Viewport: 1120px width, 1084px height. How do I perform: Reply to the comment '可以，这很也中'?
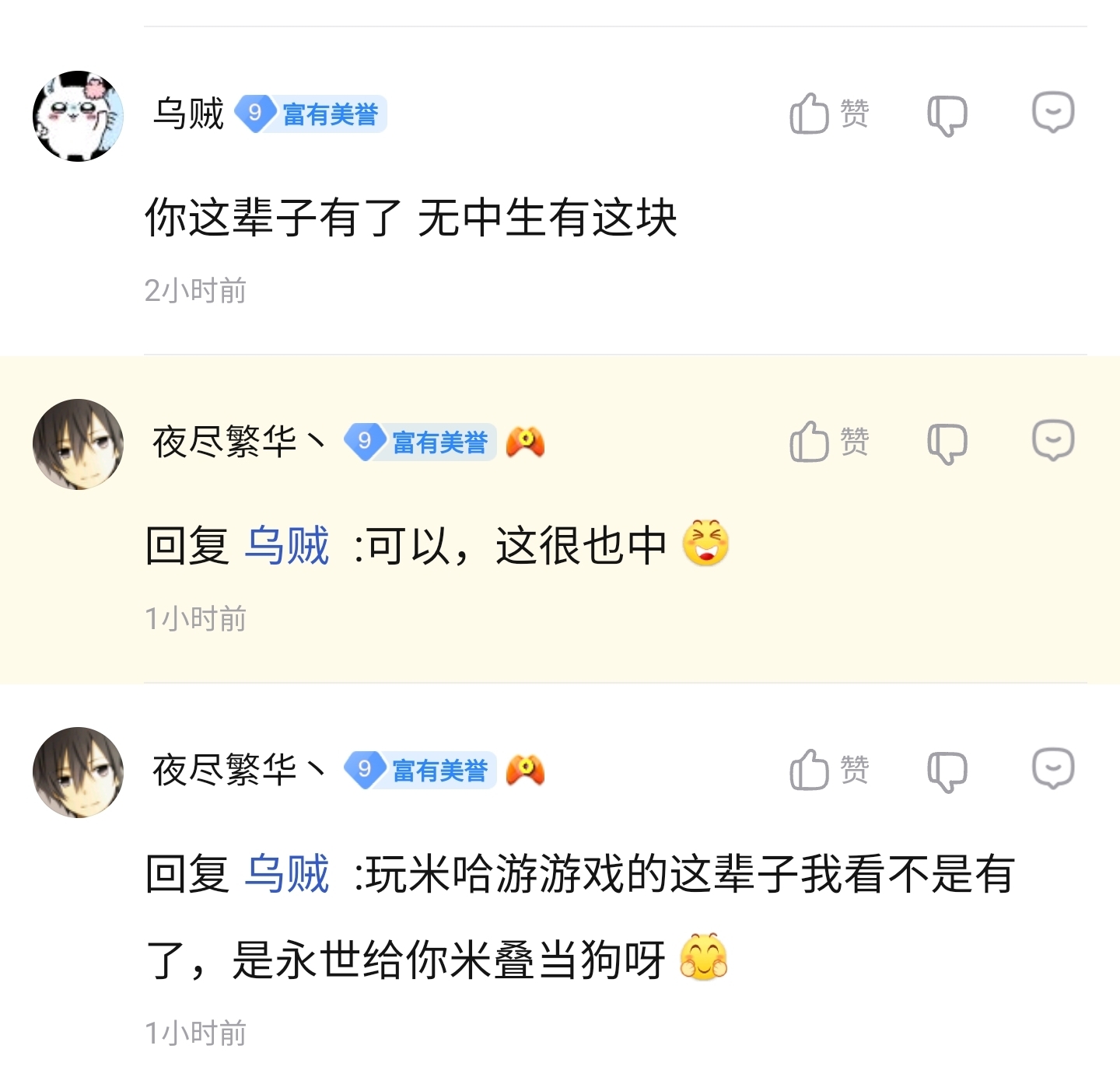[1053, 441]
